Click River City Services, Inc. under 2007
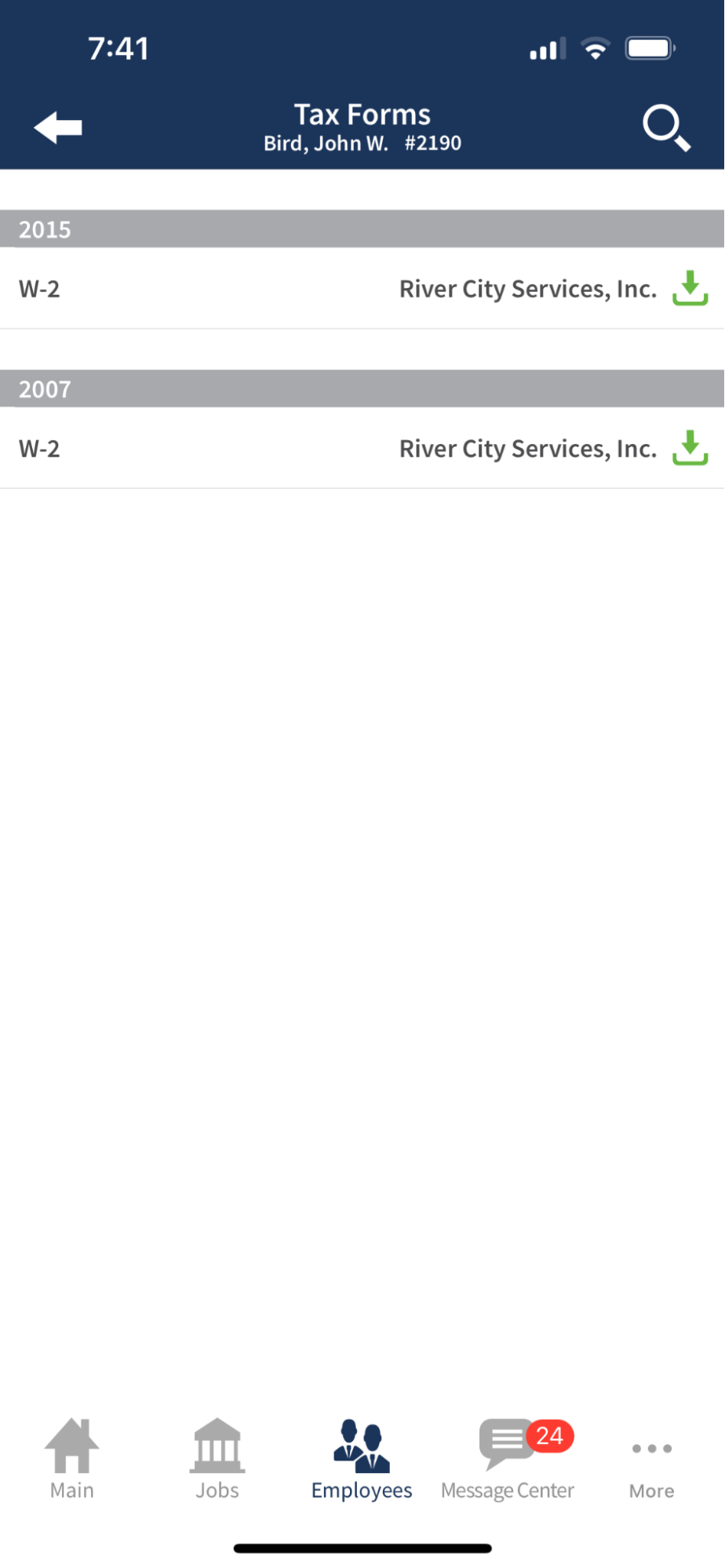The height and width of the screenshot is (1568, 725). click(527, 448)
